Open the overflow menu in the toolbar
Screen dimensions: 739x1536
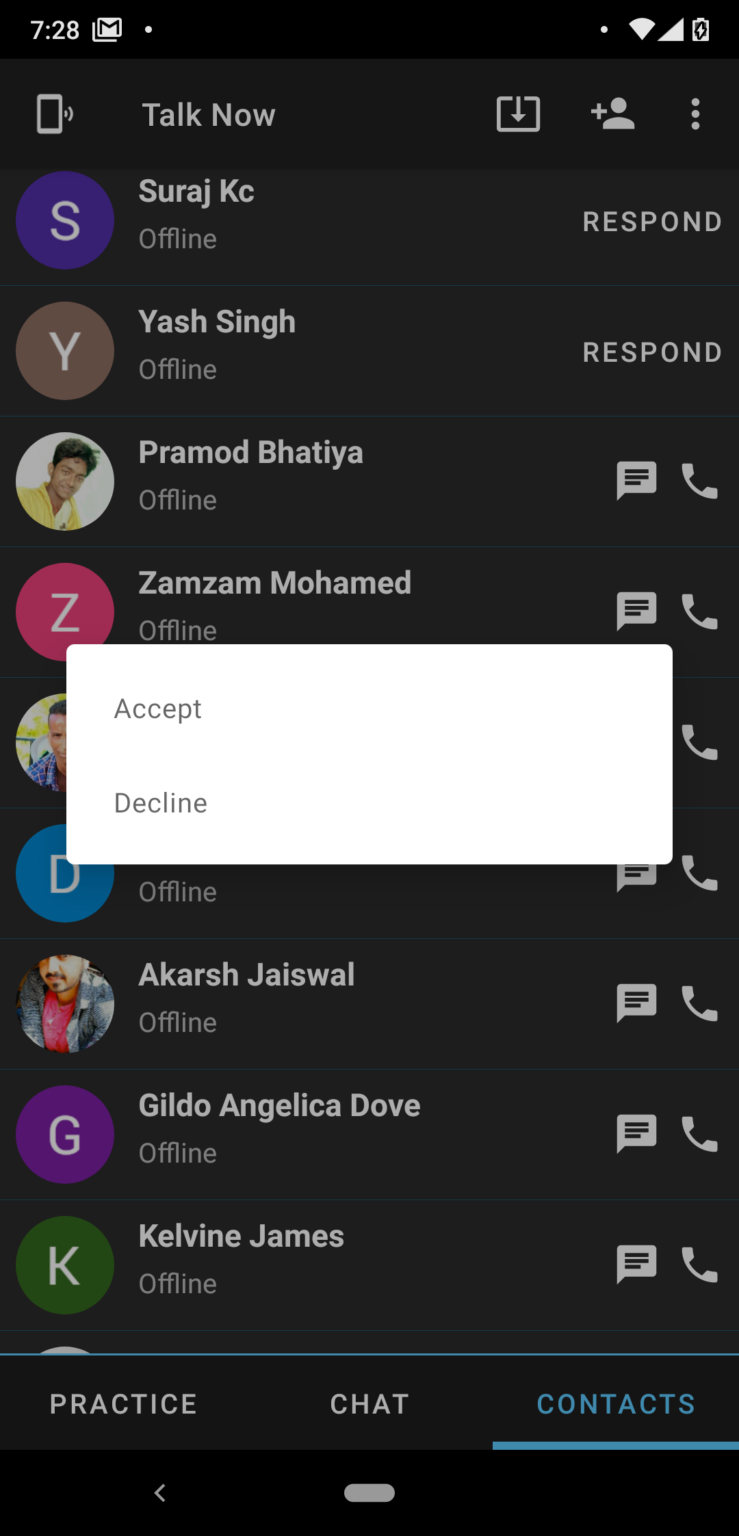coord(695,114)
